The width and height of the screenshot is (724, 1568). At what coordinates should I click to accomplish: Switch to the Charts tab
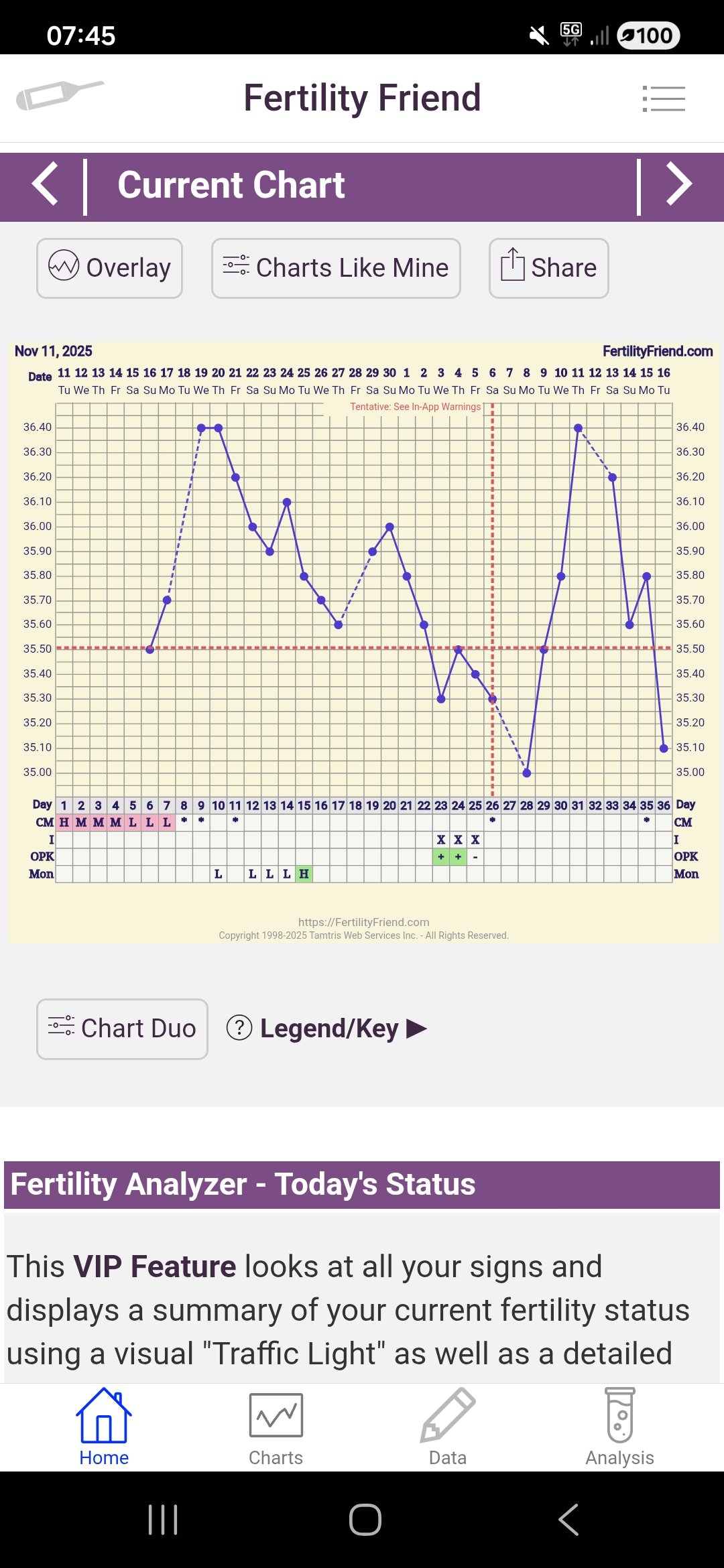[276, 1427]
